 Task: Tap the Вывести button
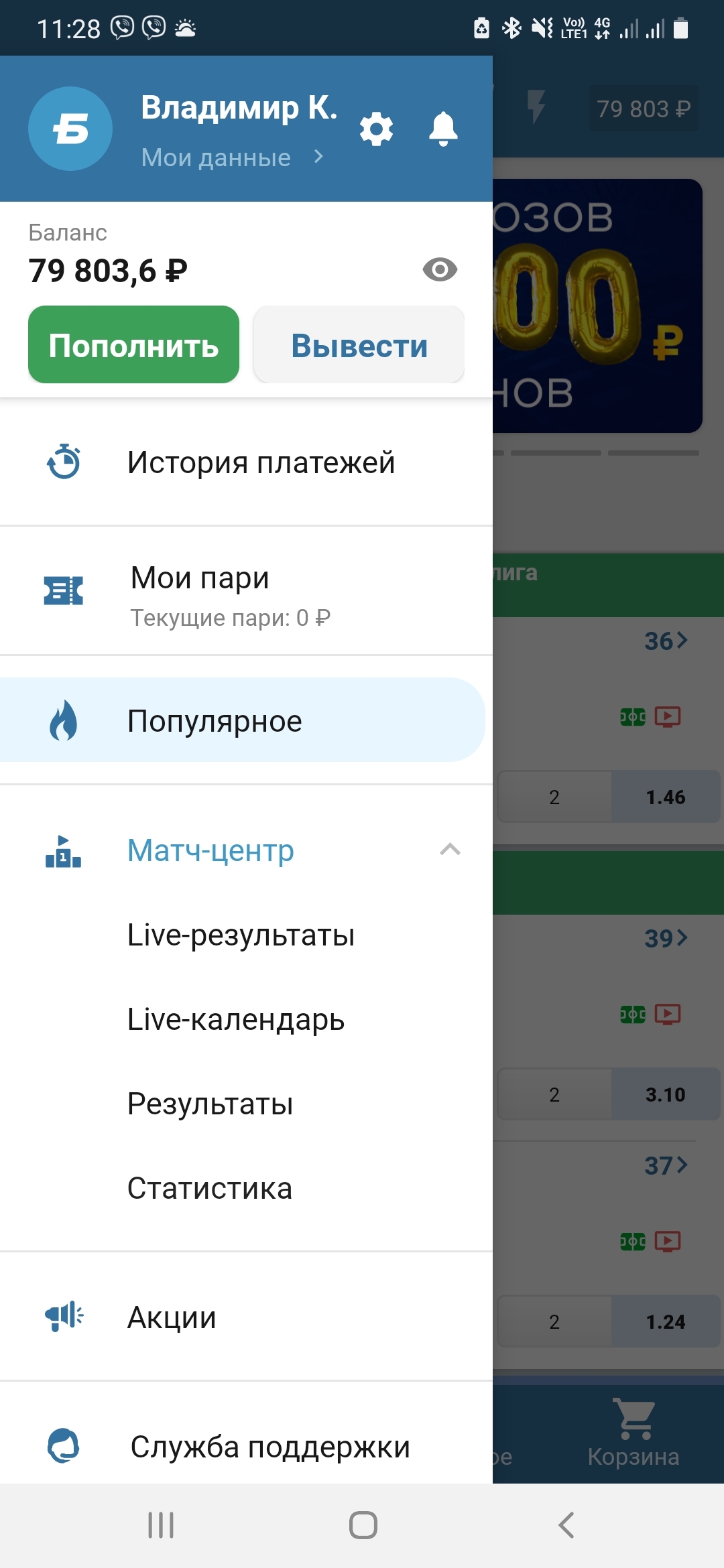pyautogui.click(x=359, y=345)
